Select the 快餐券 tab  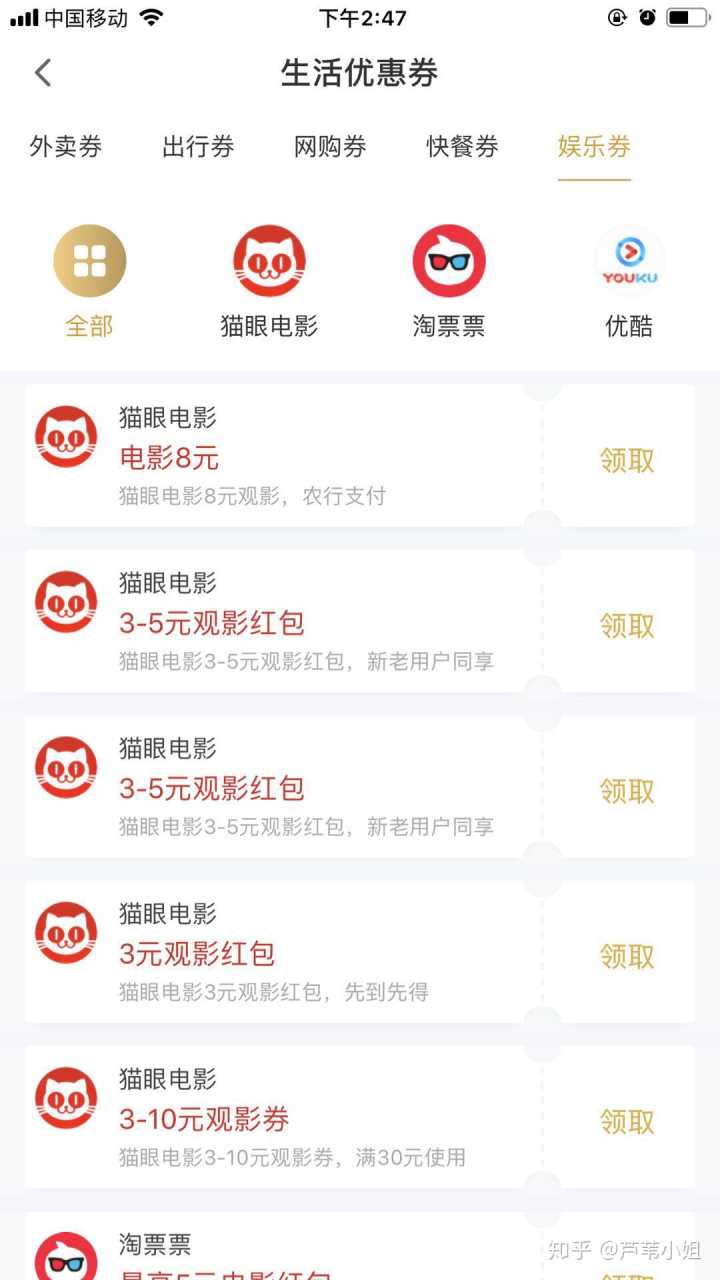[462, 147]
